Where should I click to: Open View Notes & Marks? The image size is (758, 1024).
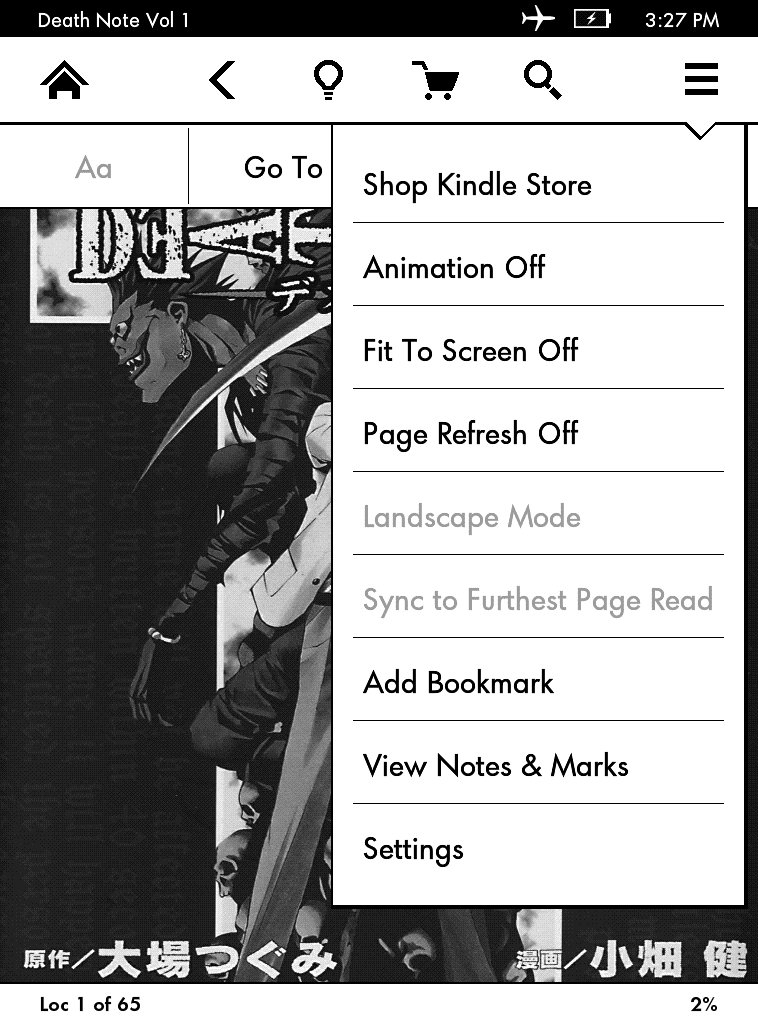click(x=495, y=766)
